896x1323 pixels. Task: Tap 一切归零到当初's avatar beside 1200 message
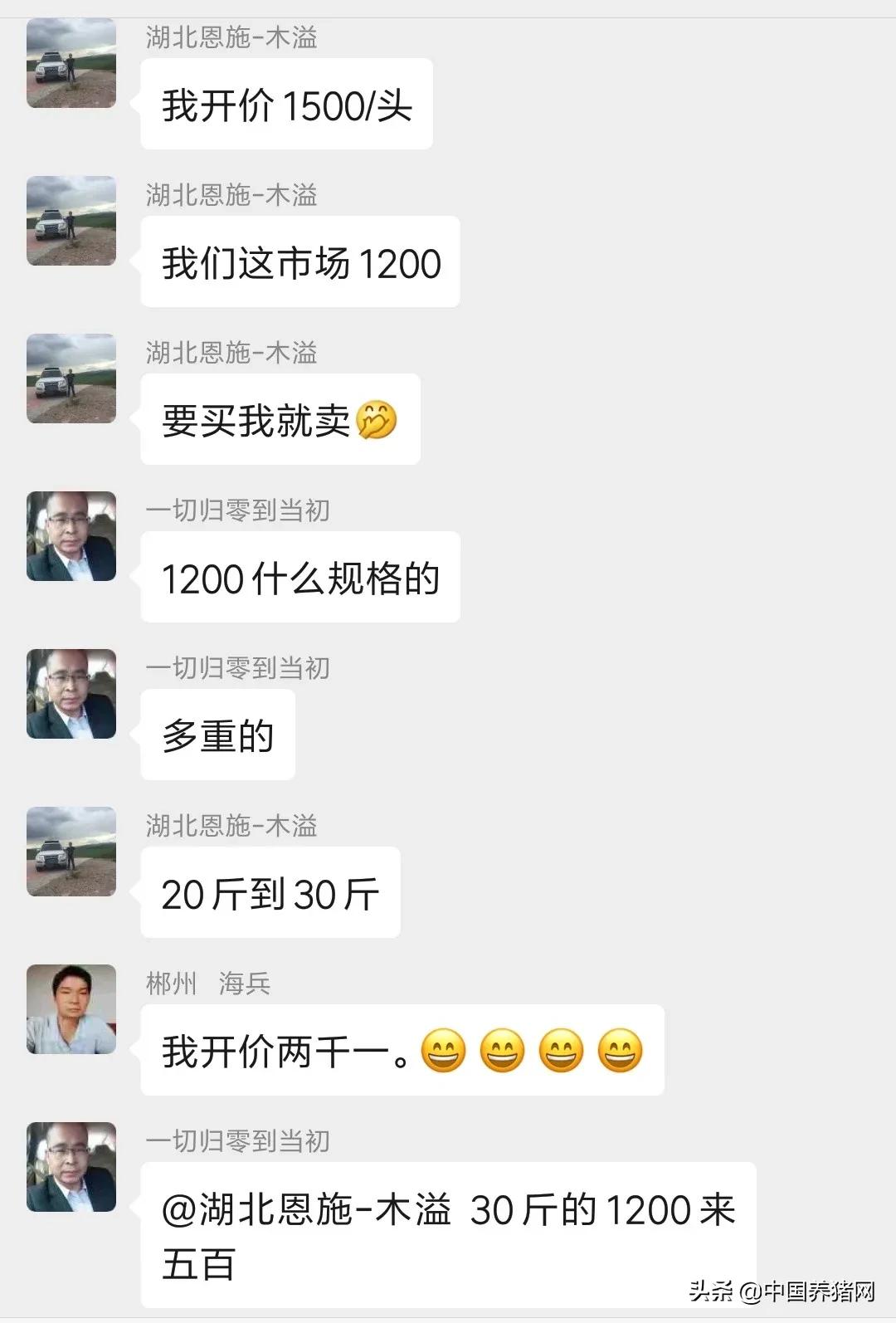[71, 535]
